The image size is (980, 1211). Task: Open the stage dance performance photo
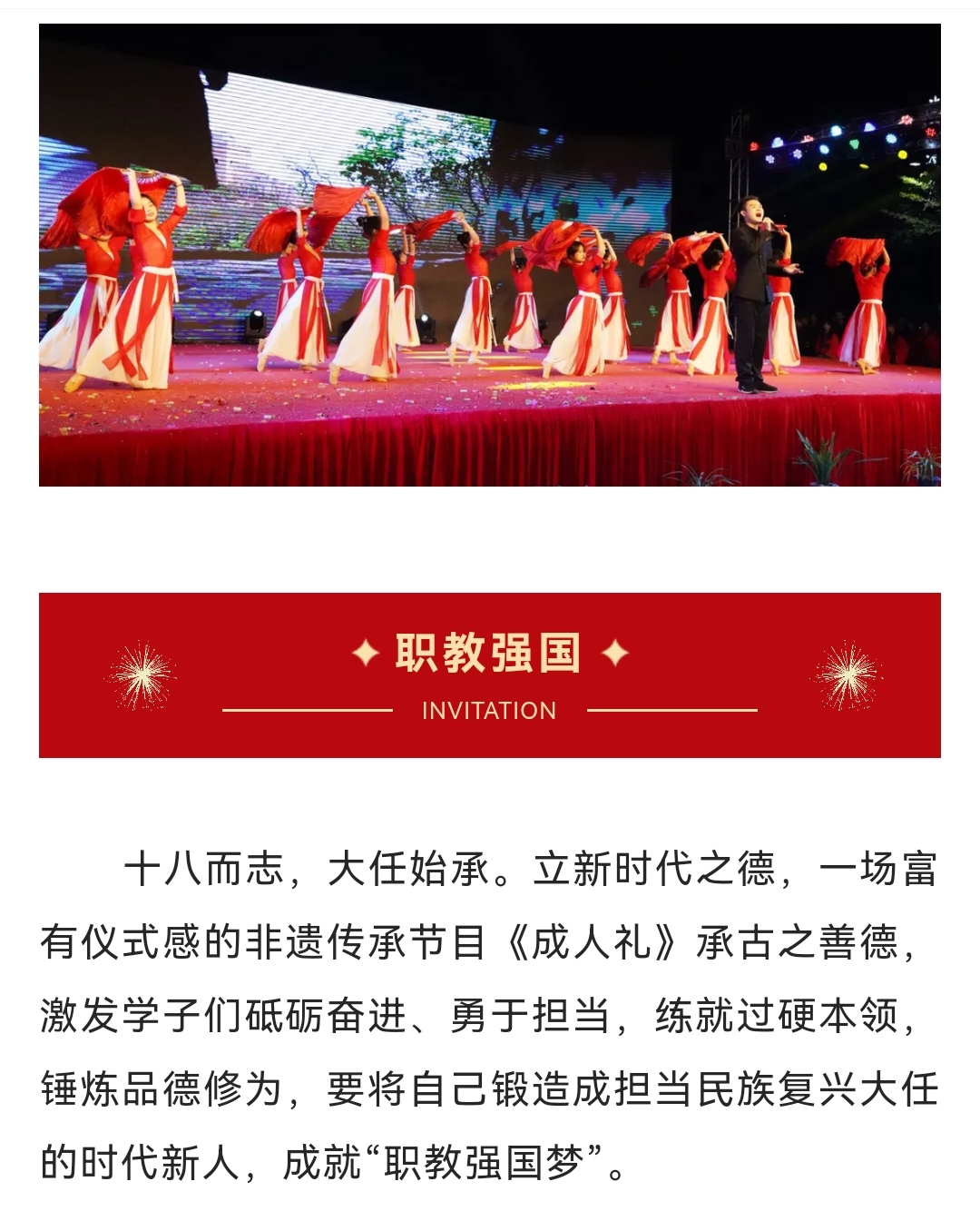click(x=489, y=255)
